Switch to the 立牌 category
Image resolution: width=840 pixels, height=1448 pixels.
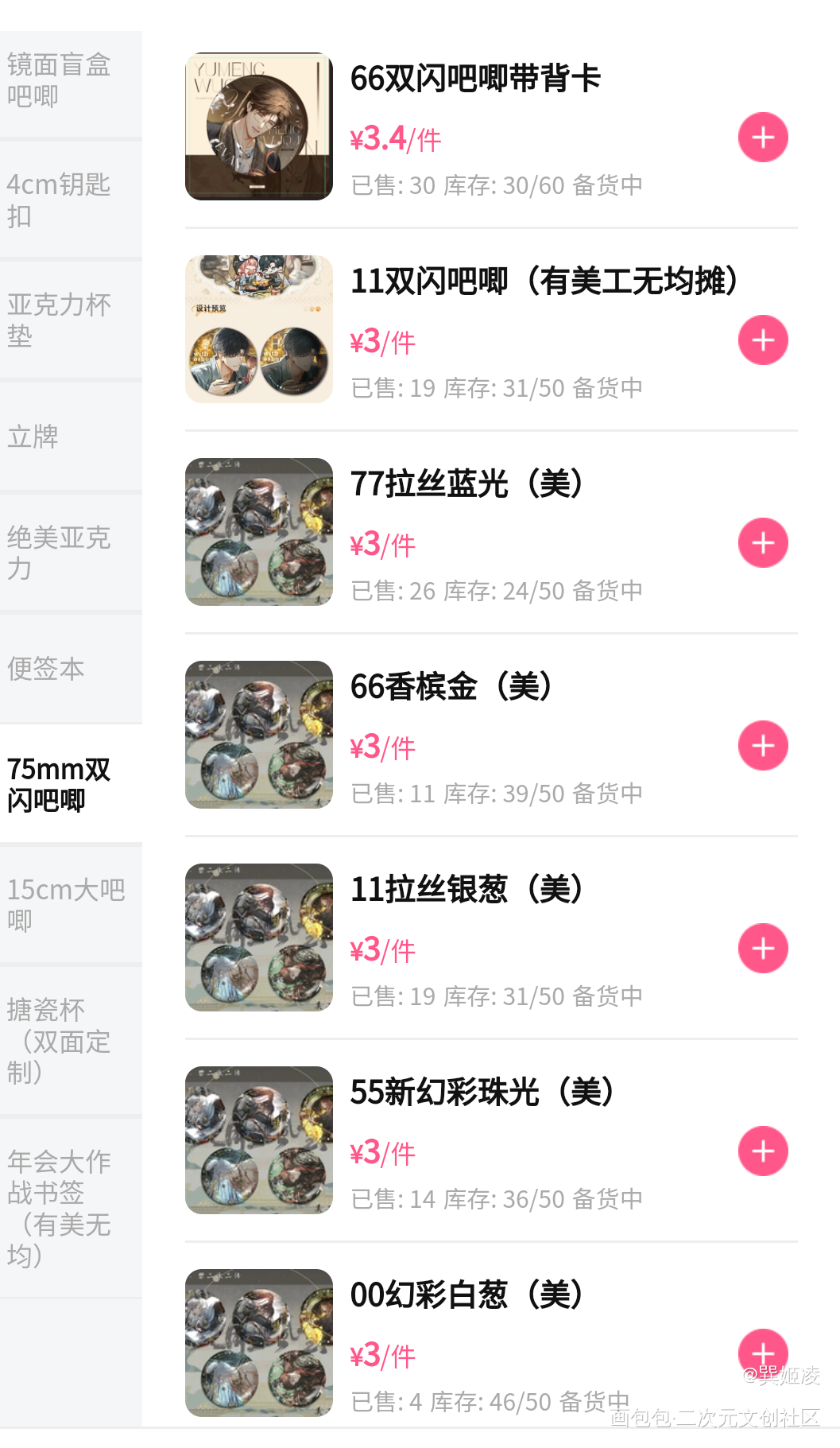coord(70,437)
